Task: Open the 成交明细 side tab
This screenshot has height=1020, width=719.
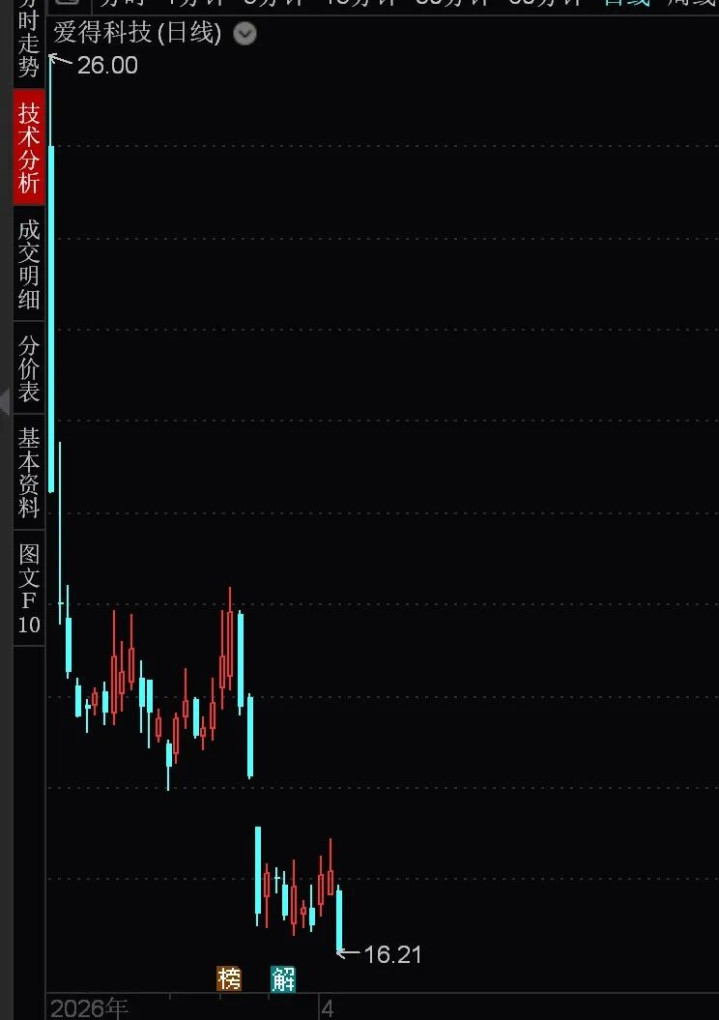Action: pyautogui.click(x=29, y=263)
